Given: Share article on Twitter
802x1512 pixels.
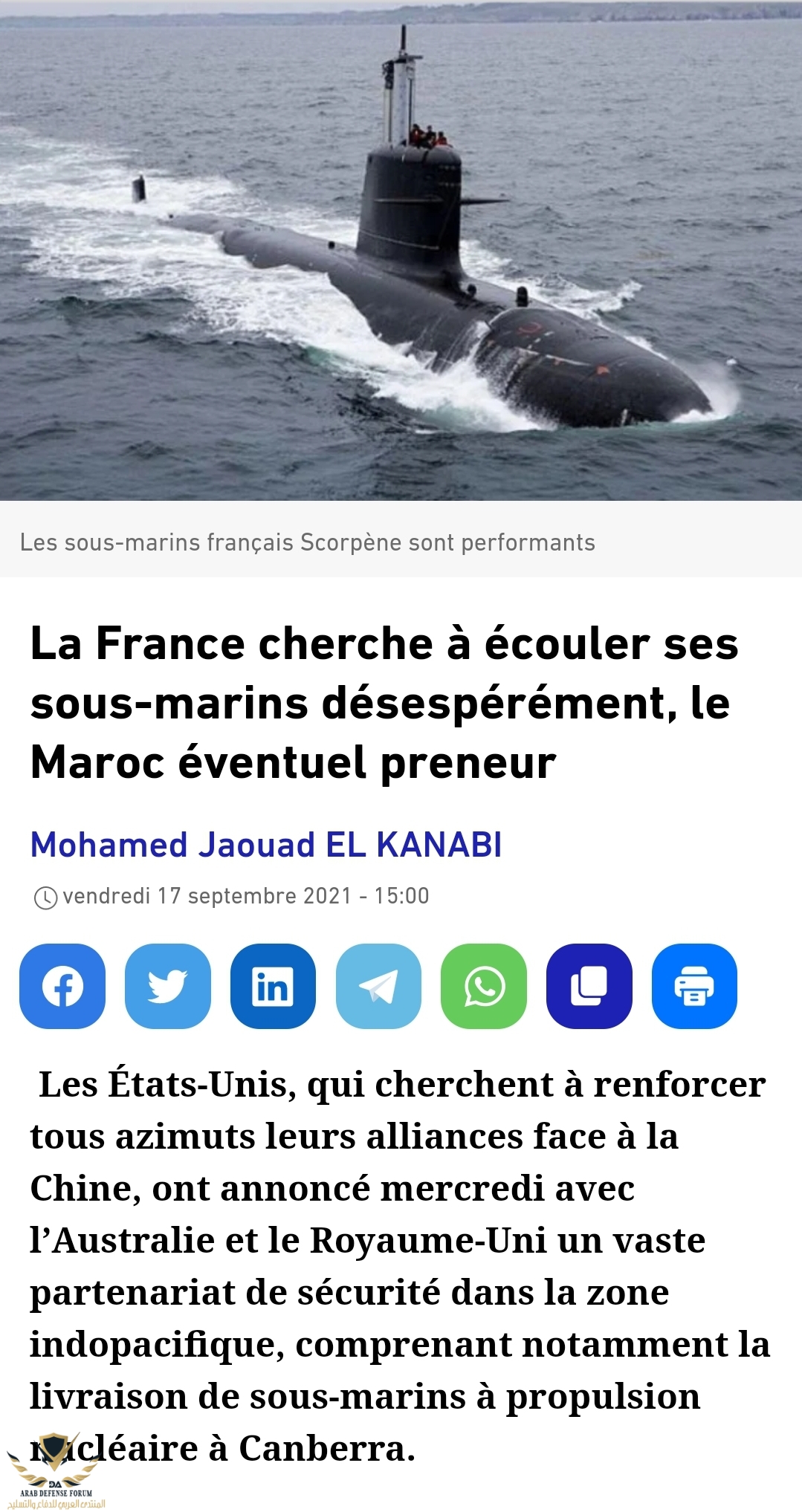Looking at the screenshot, I should (x=168, y=986).
